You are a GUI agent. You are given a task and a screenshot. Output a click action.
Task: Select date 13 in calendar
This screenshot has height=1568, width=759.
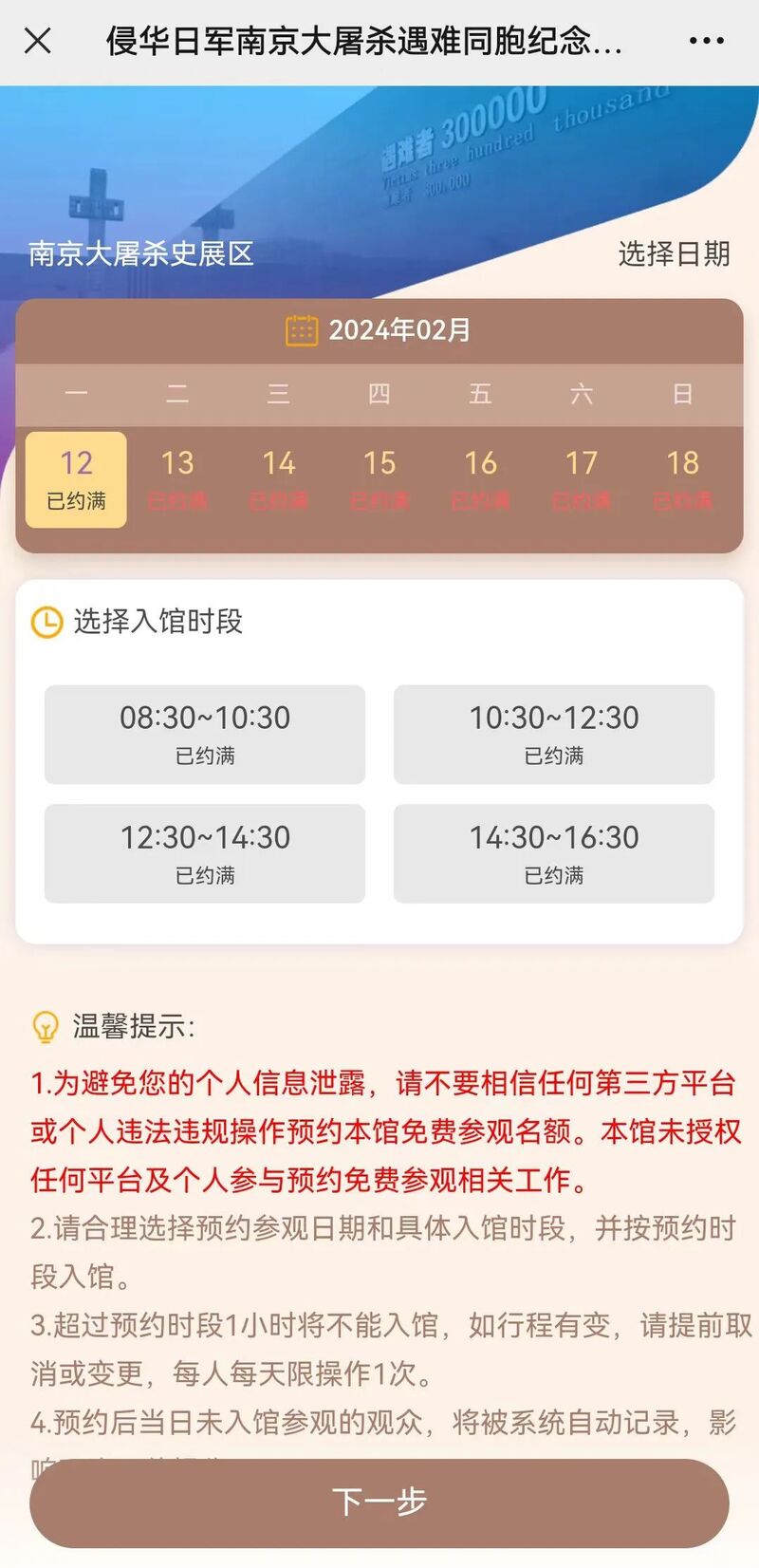tap(177, 479)
